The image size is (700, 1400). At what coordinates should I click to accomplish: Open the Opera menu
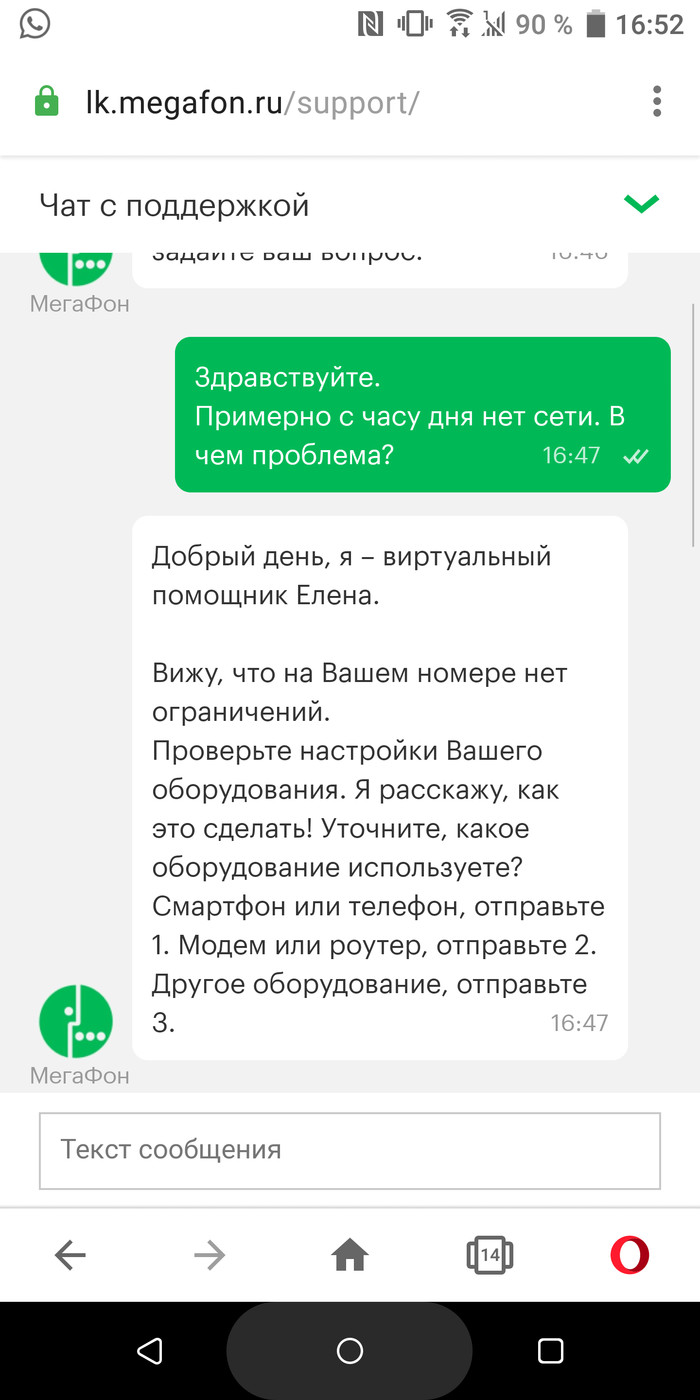pyautogui.click(x=630, y=1254)
